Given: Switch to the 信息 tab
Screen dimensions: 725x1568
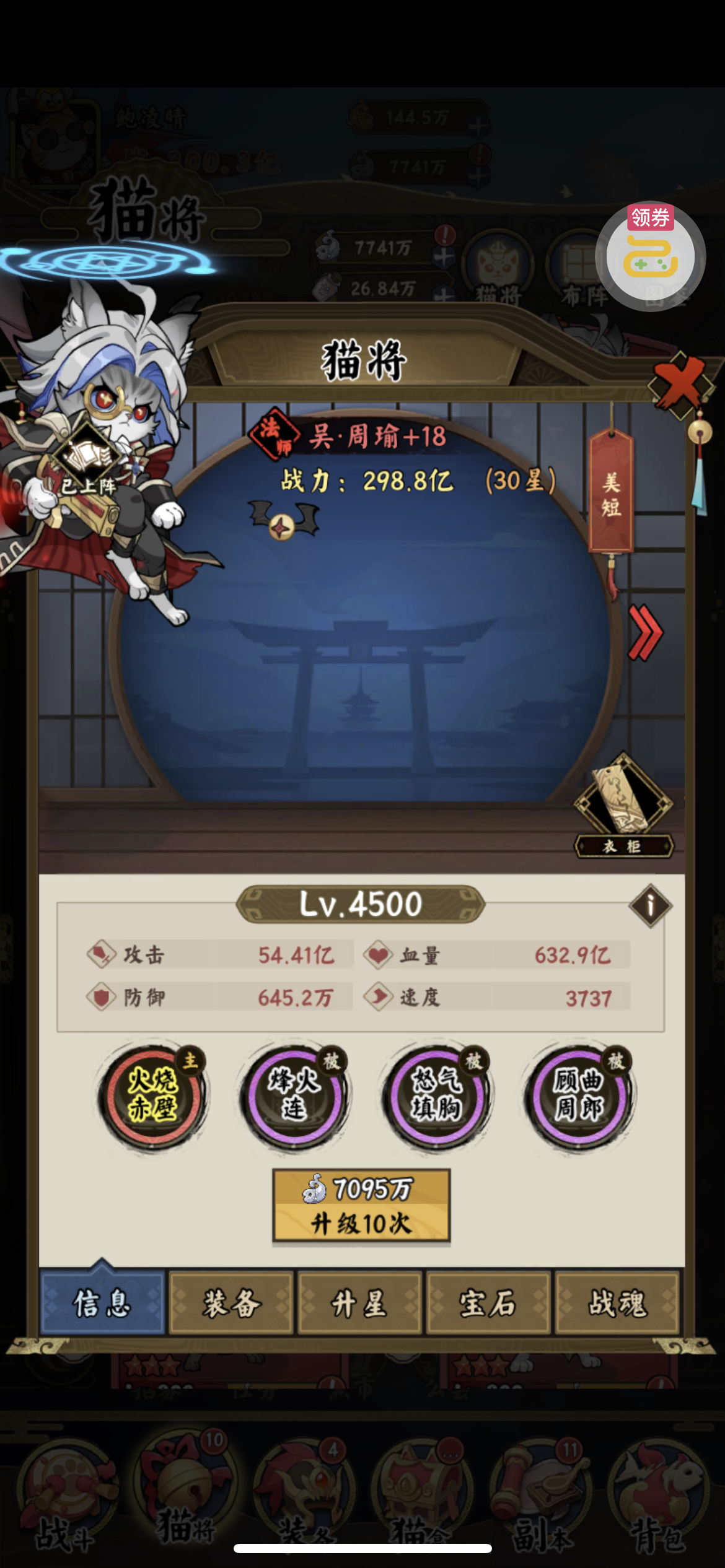Looking at the screenshot, I should [x=102, y=1303].
